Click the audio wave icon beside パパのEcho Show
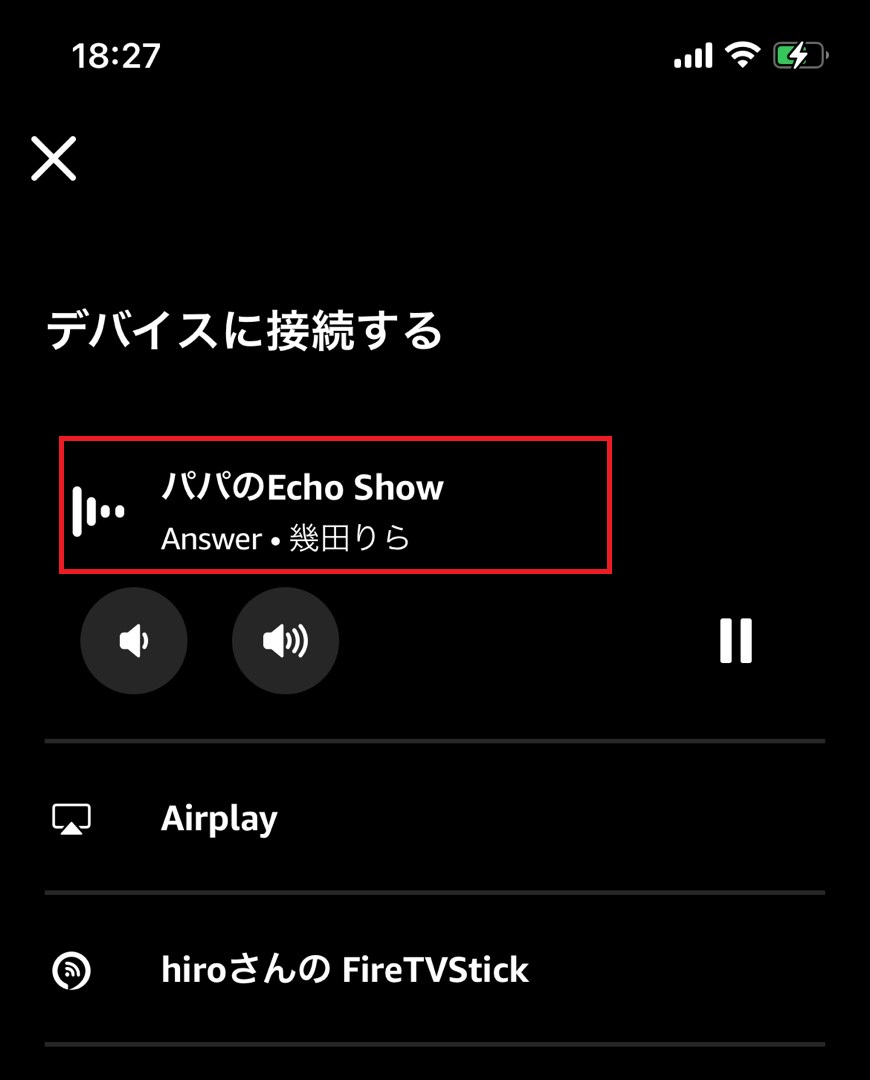Screen dimensions: 870x1080 pos(98,510)
